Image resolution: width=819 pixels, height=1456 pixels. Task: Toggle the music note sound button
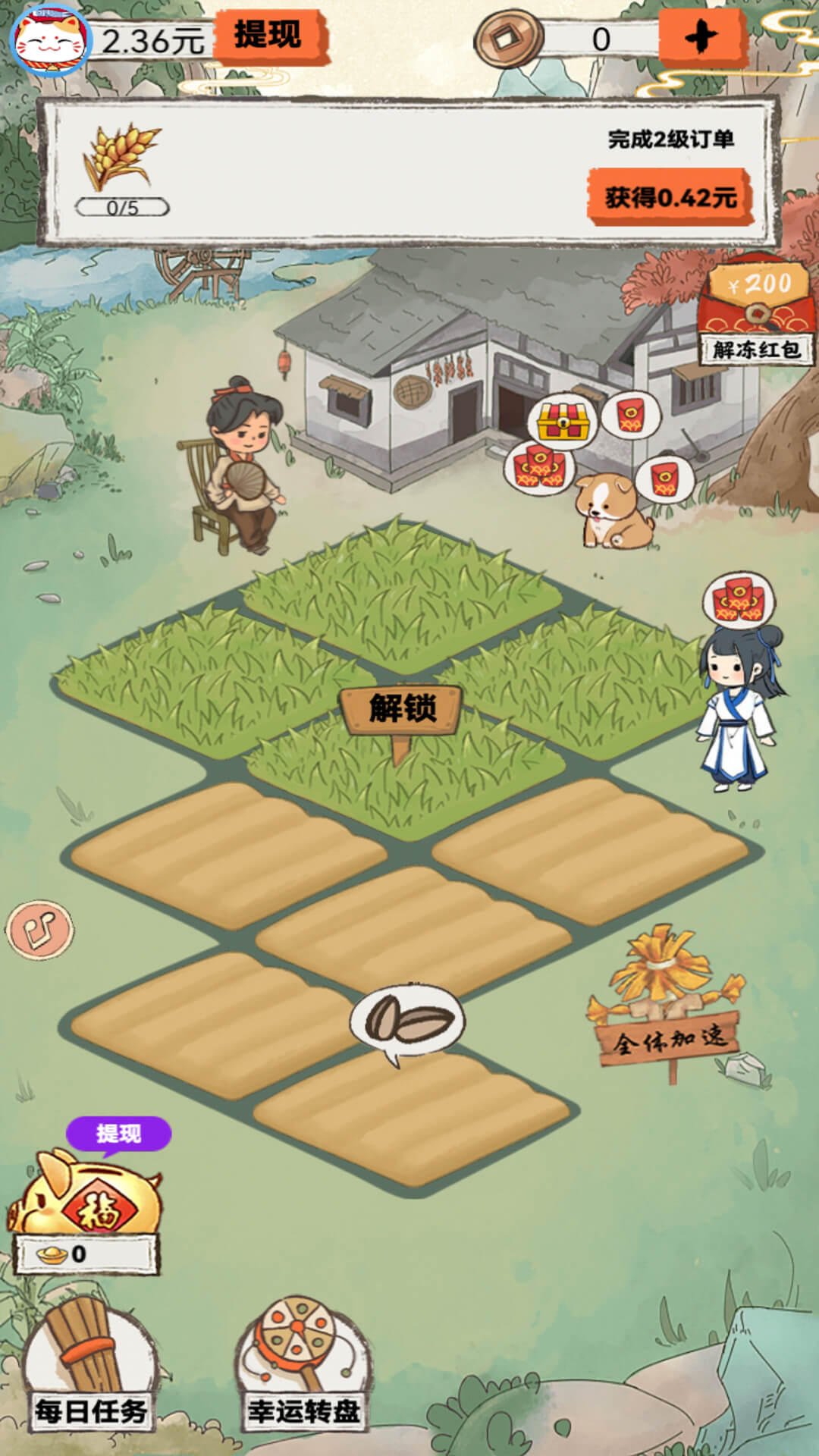pyautogui.click(x=40, y=929)
